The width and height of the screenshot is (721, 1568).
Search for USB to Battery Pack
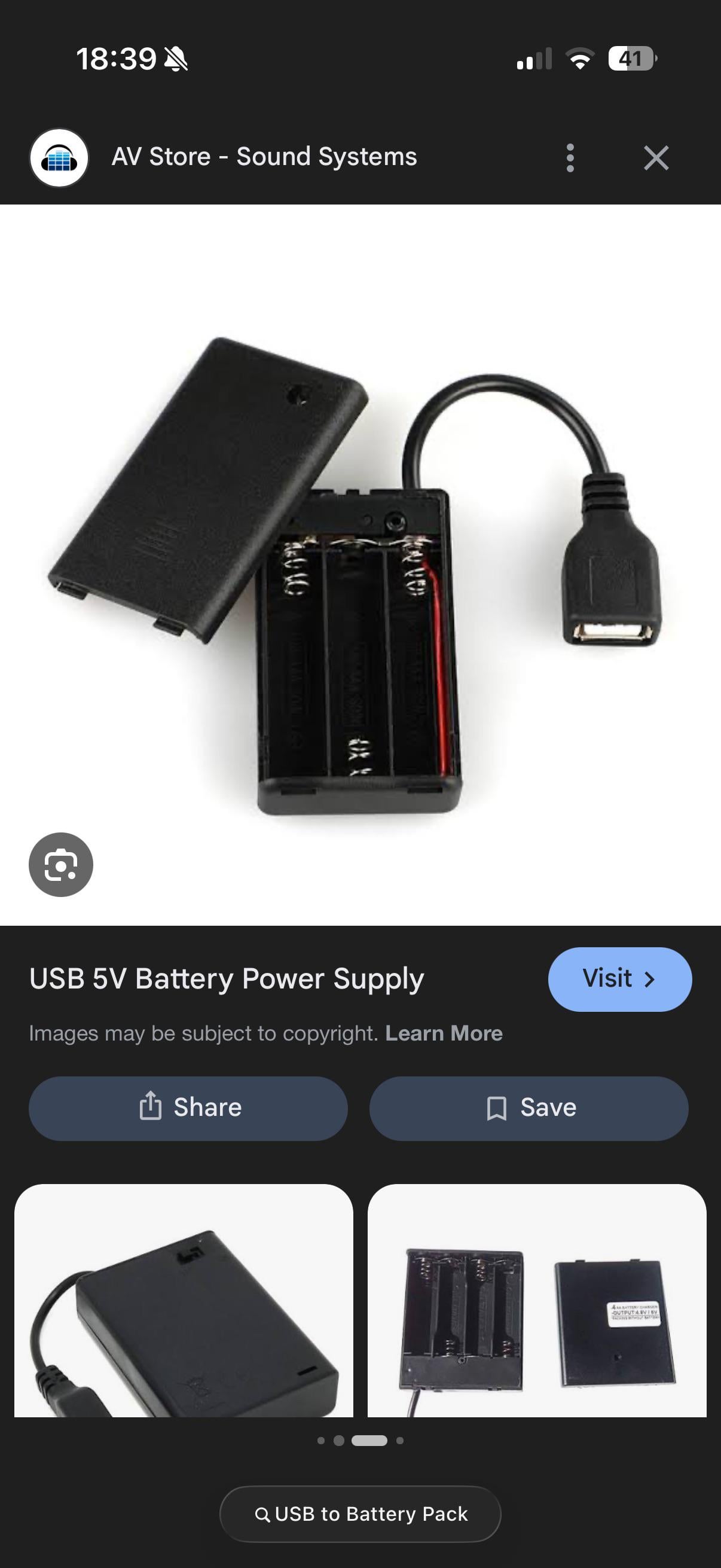[360, 1514]
